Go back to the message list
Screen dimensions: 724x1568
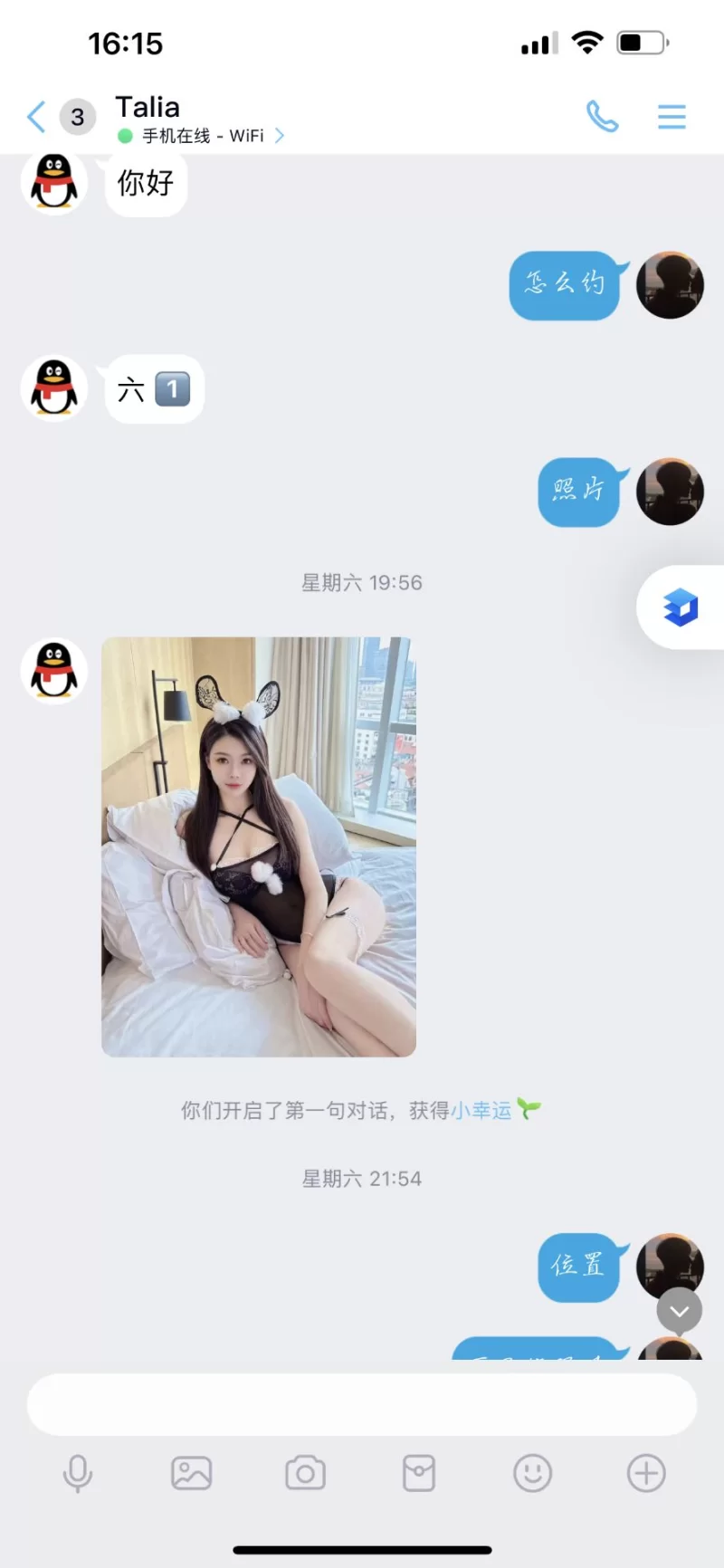tap(37, 117)
